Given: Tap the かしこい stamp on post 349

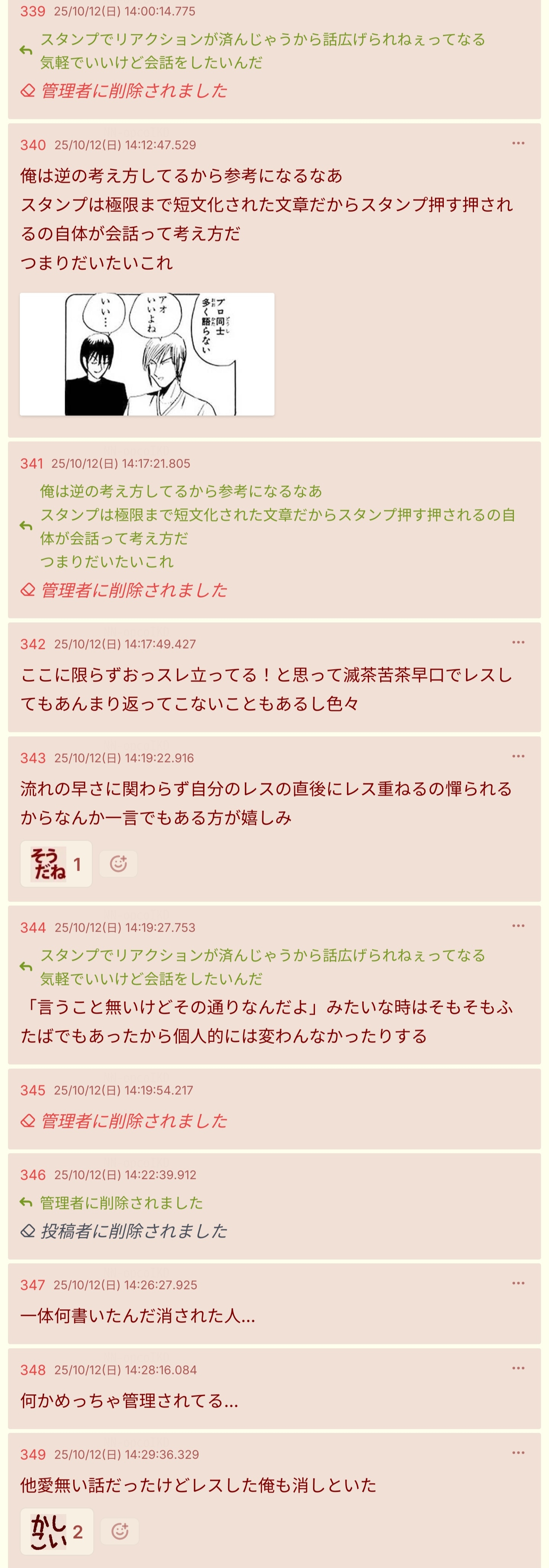Looking at the screenshot, I should tap(57, 1531).
